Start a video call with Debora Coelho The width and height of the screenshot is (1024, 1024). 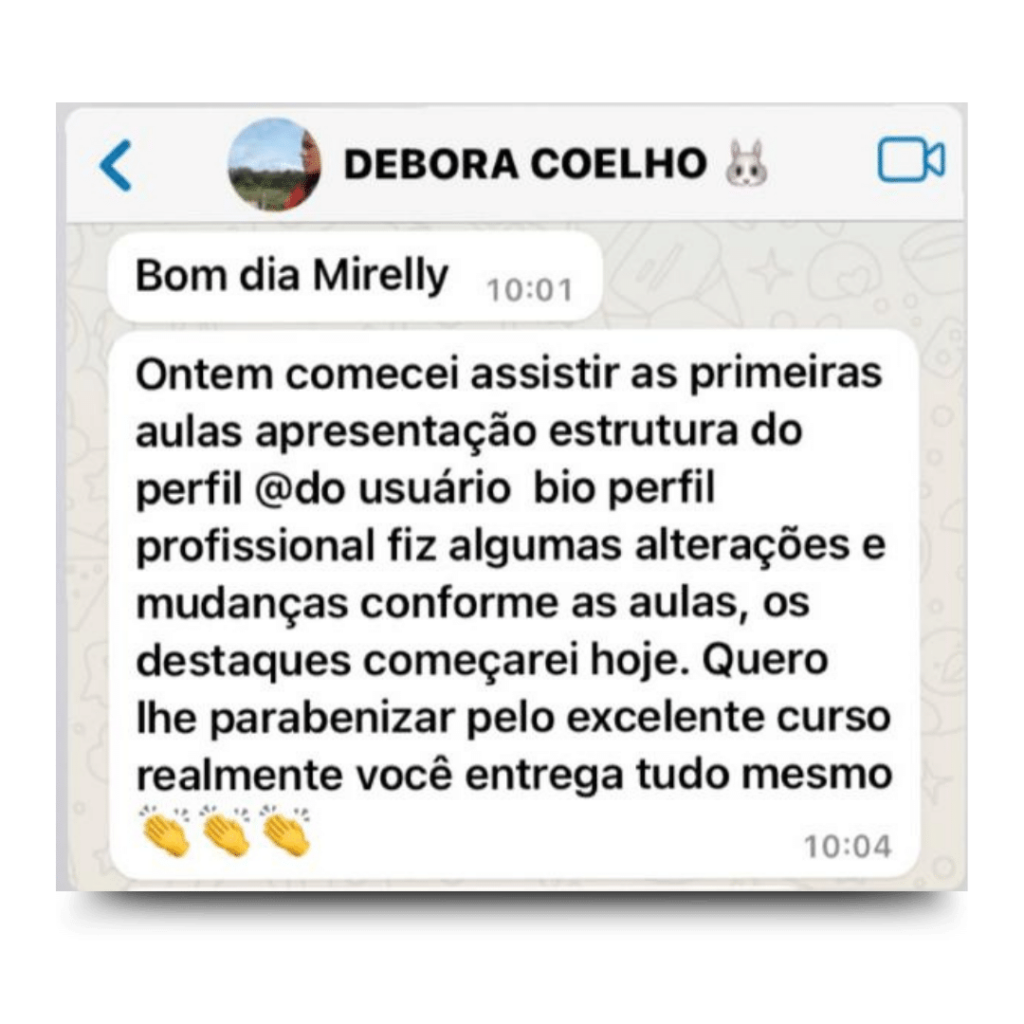(911, 162)
